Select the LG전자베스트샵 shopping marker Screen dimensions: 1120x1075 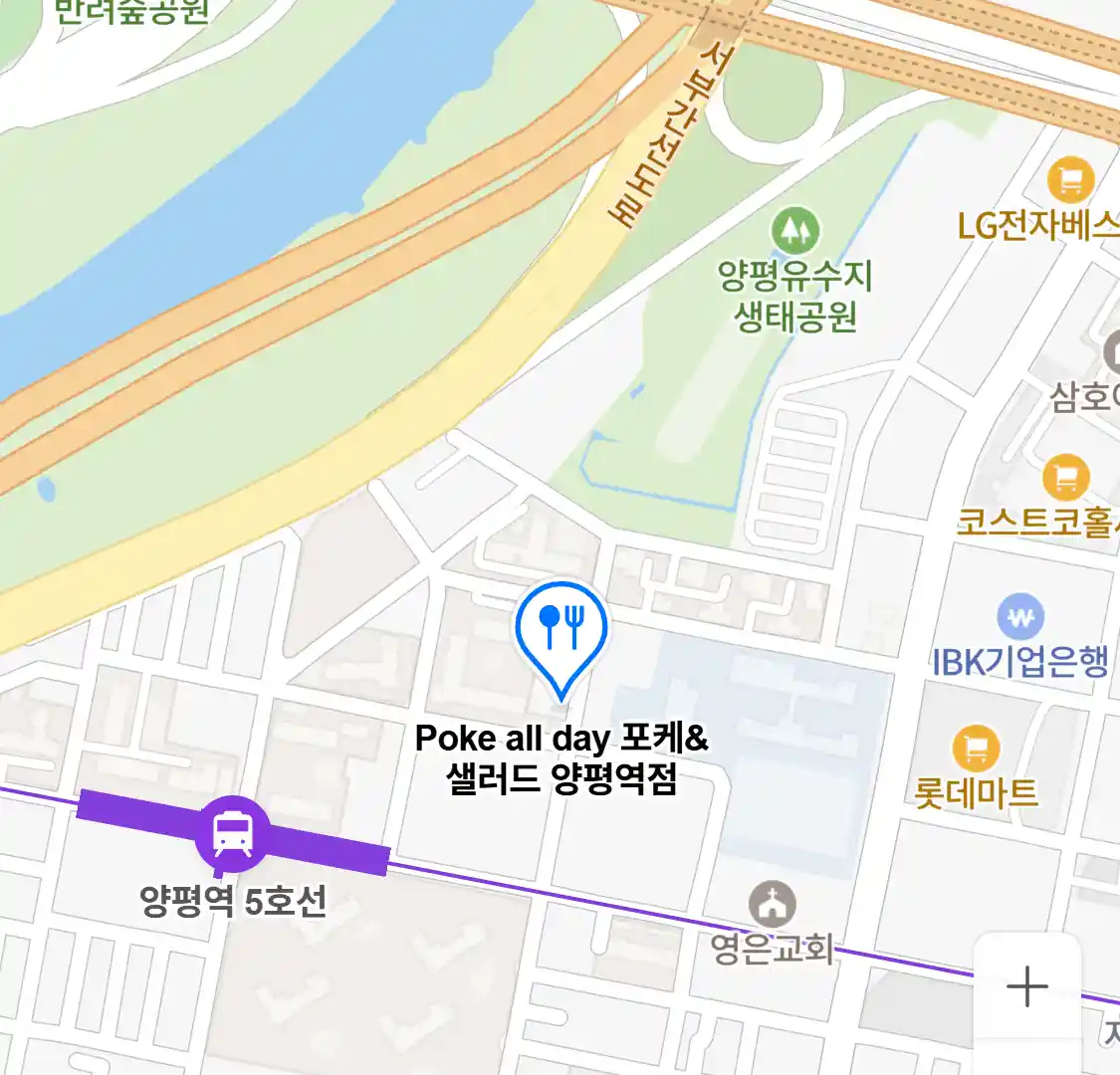point(1070,181)
